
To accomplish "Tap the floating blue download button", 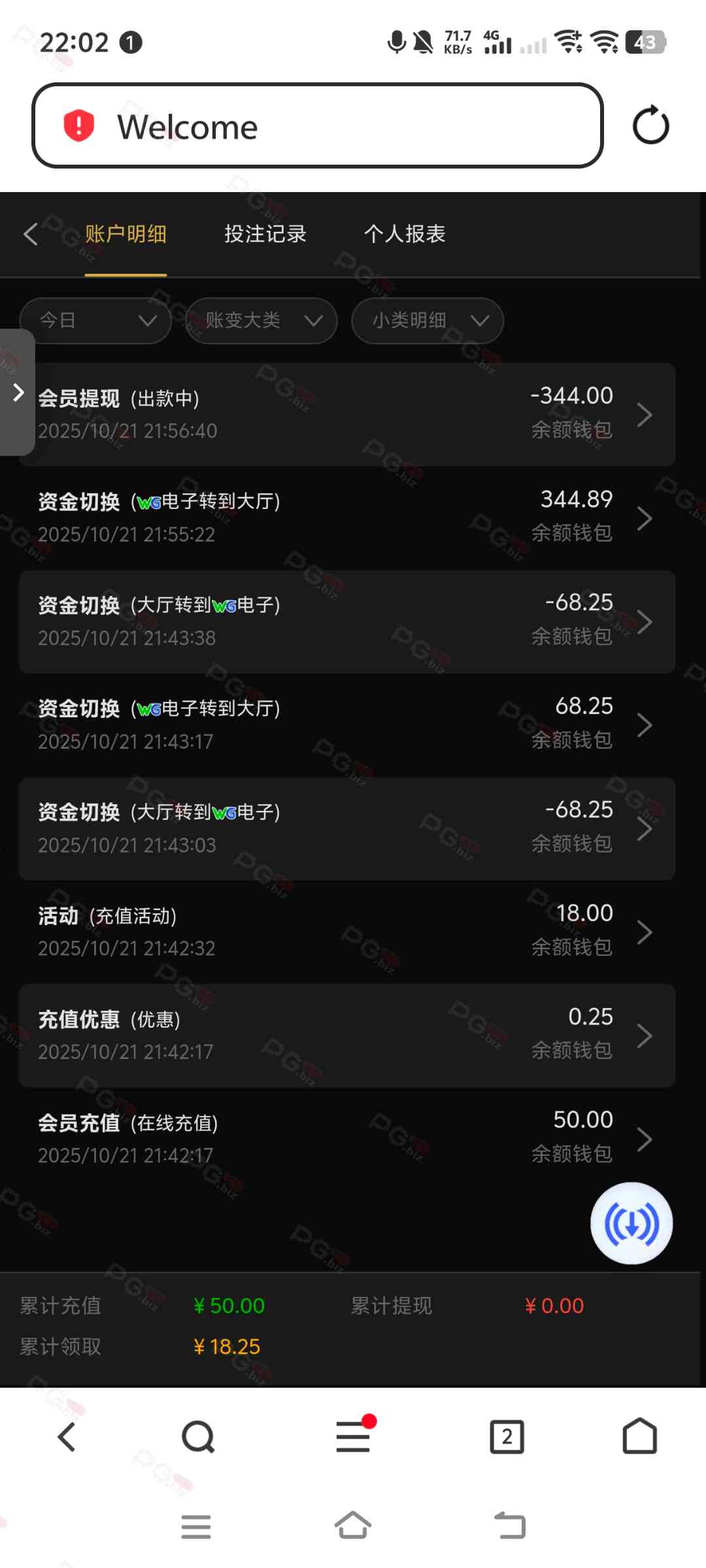I will [631, 1223].
